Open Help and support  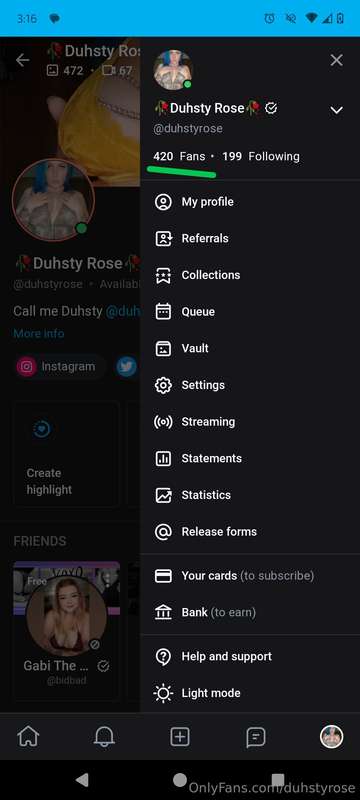(250, 657)
